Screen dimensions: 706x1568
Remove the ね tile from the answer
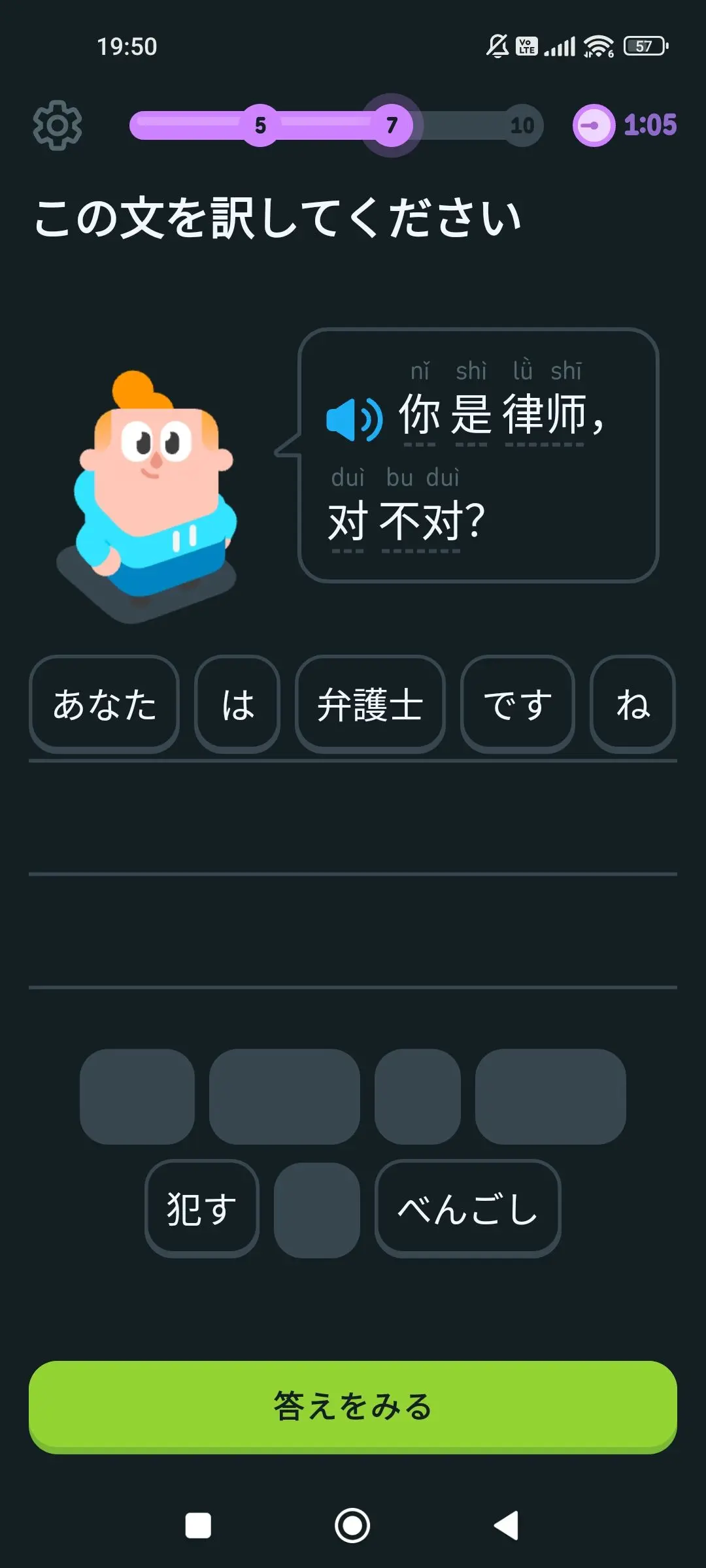633,704
